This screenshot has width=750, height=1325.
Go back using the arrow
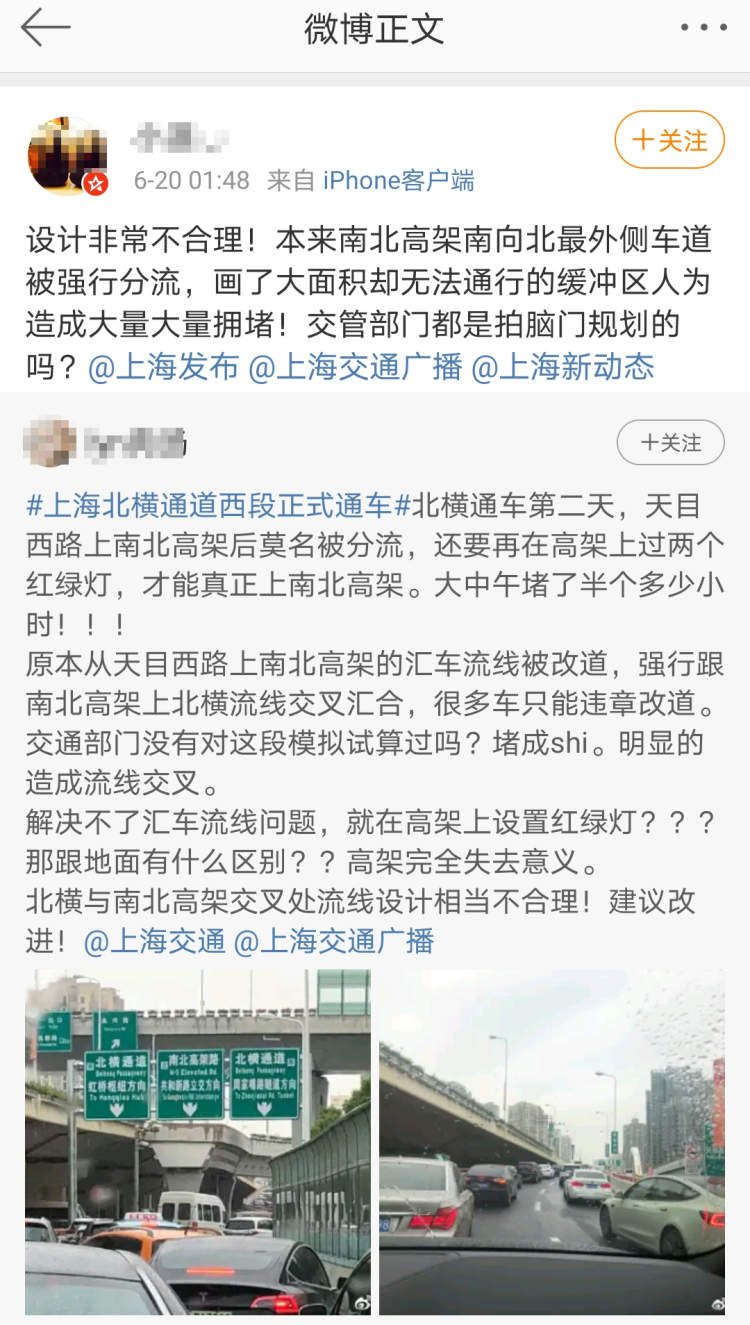pos(45,28)
